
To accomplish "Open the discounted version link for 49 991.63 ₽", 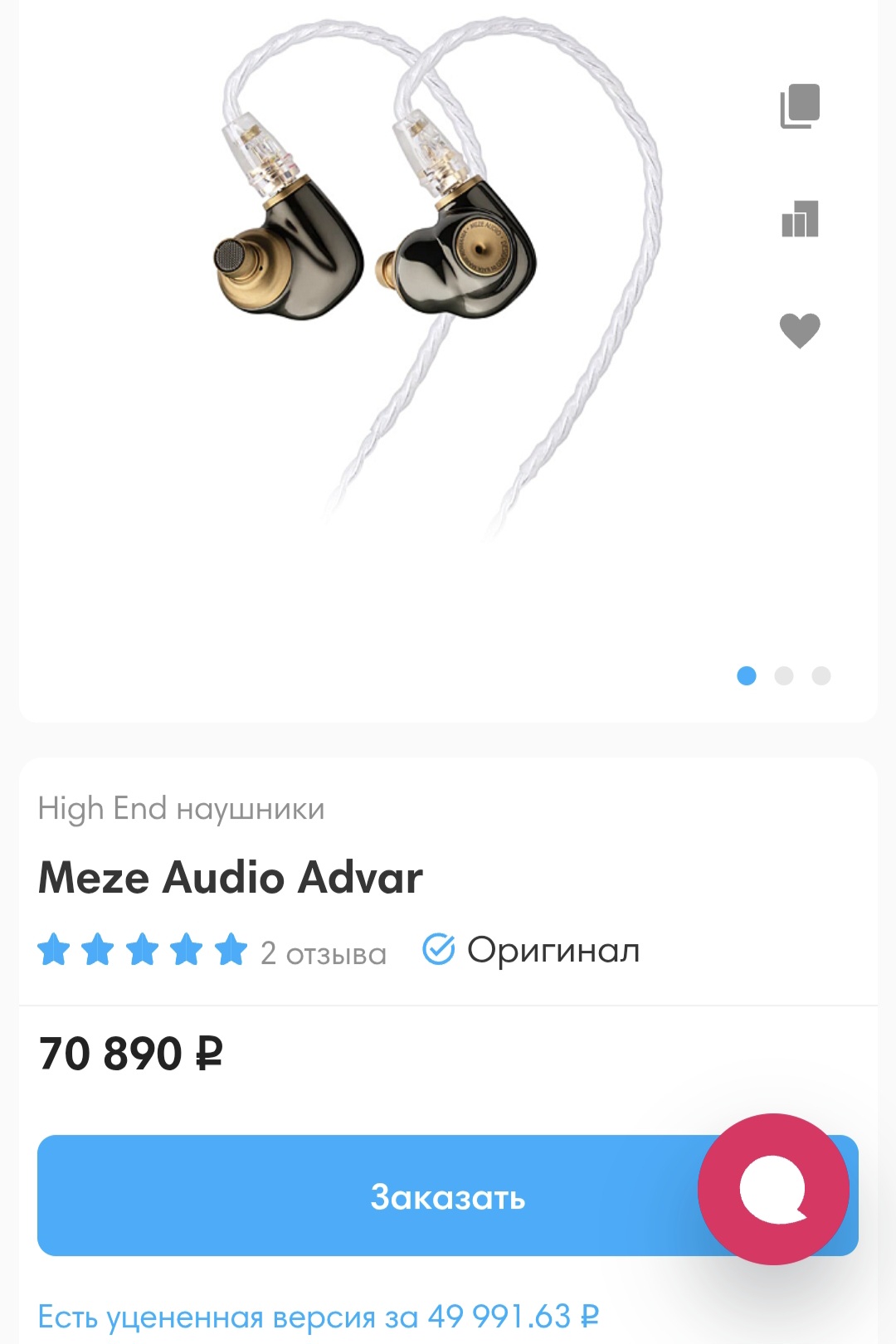I will coord(319,1317).
